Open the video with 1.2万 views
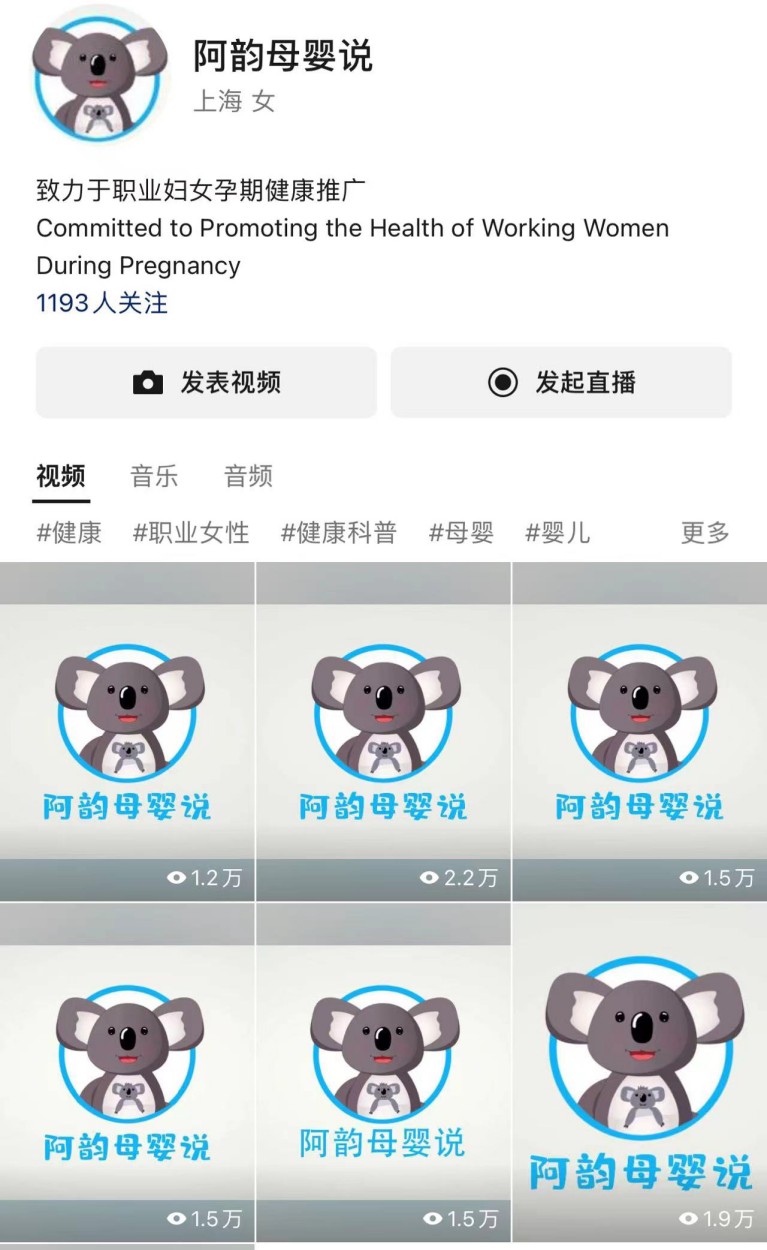 pos(127,730)
